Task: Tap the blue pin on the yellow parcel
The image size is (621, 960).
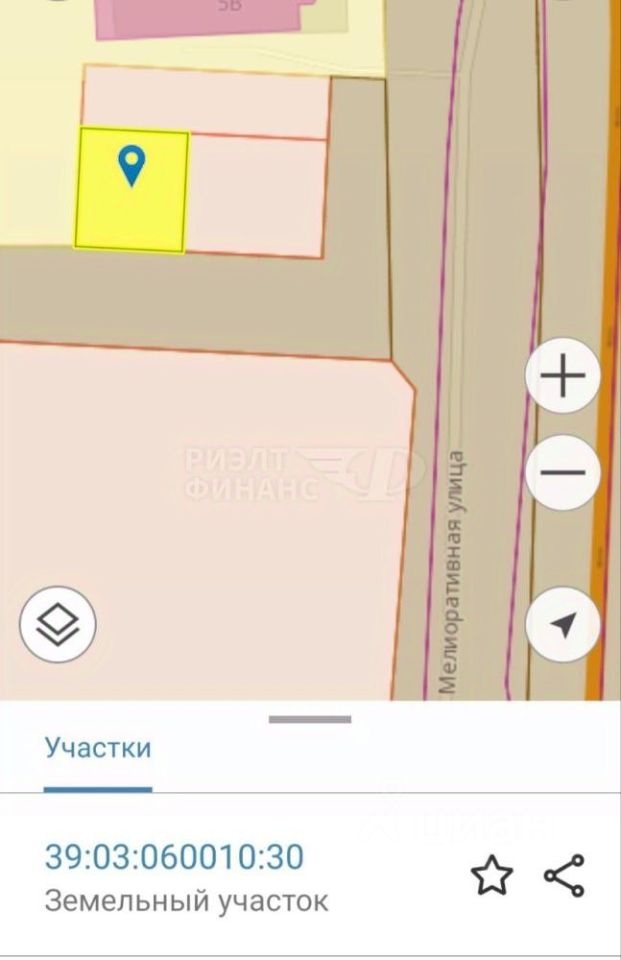Action: tap(131, 164)
